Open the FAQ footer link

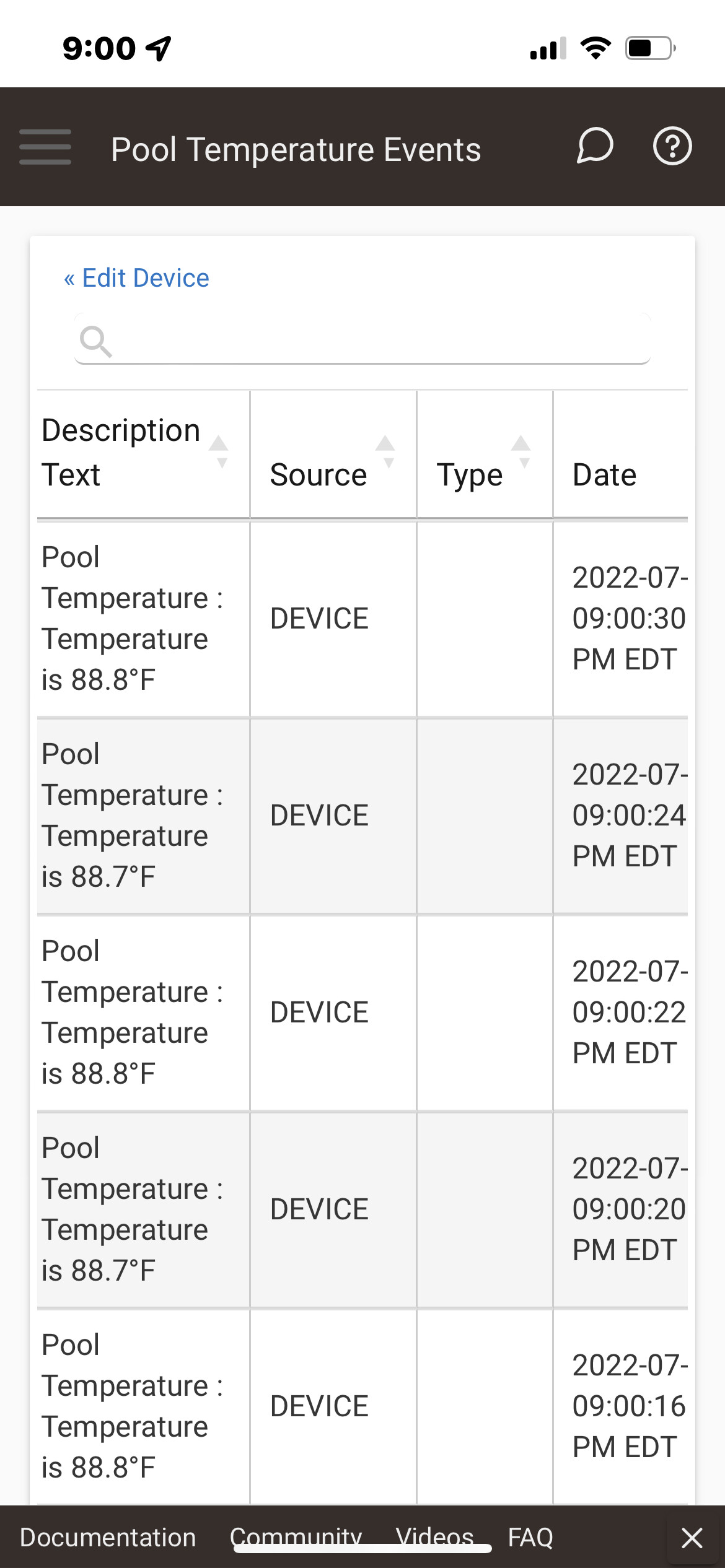[530, 1537]
